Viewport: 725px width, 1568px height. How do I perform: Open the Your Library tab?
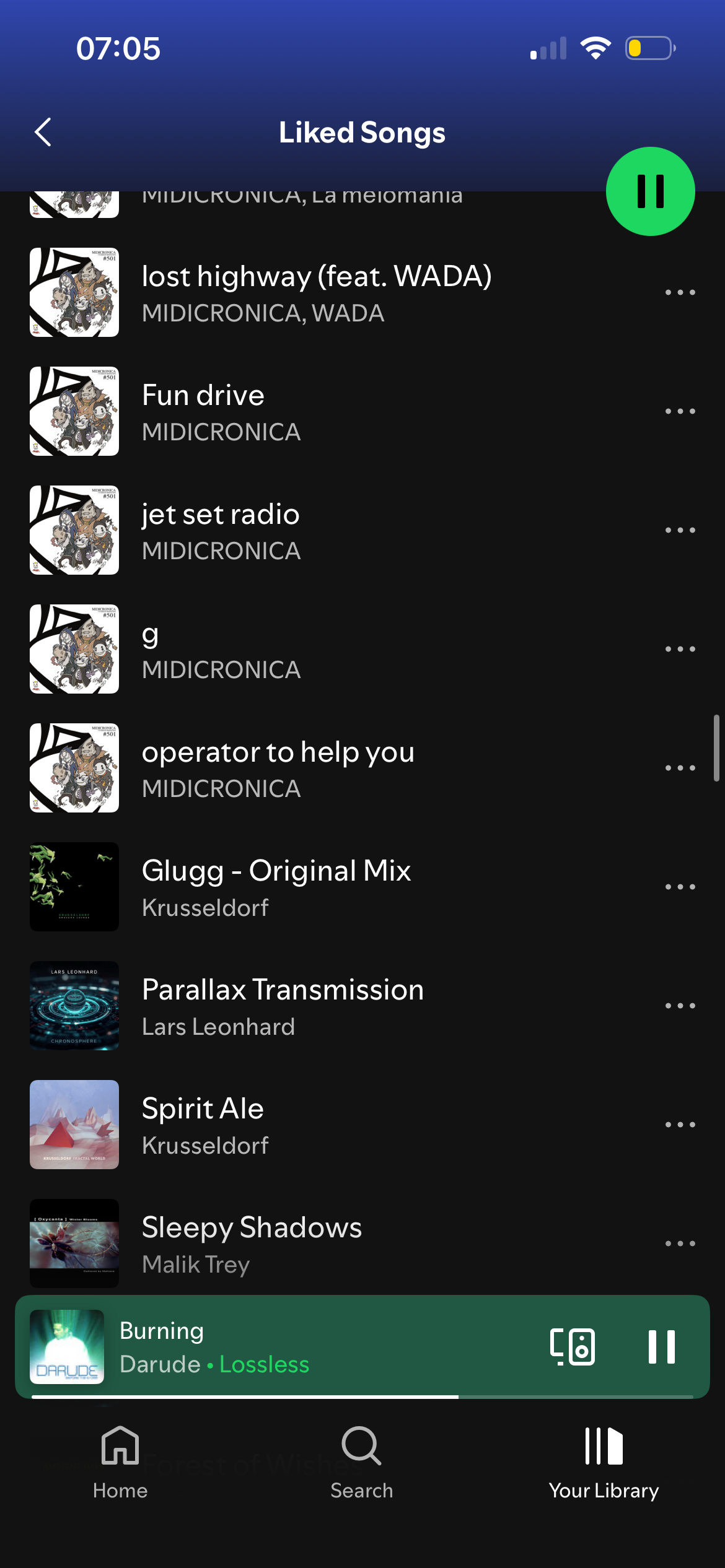[604, 1463]
